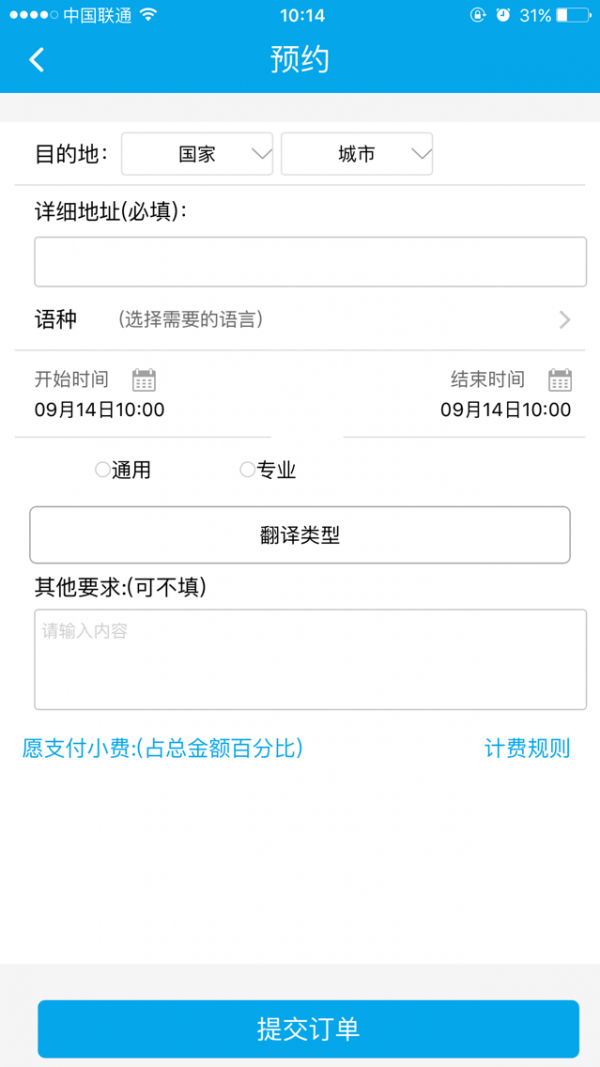Open the 国家 country dropdown
600x1067 pixels.
coord(197,154)
